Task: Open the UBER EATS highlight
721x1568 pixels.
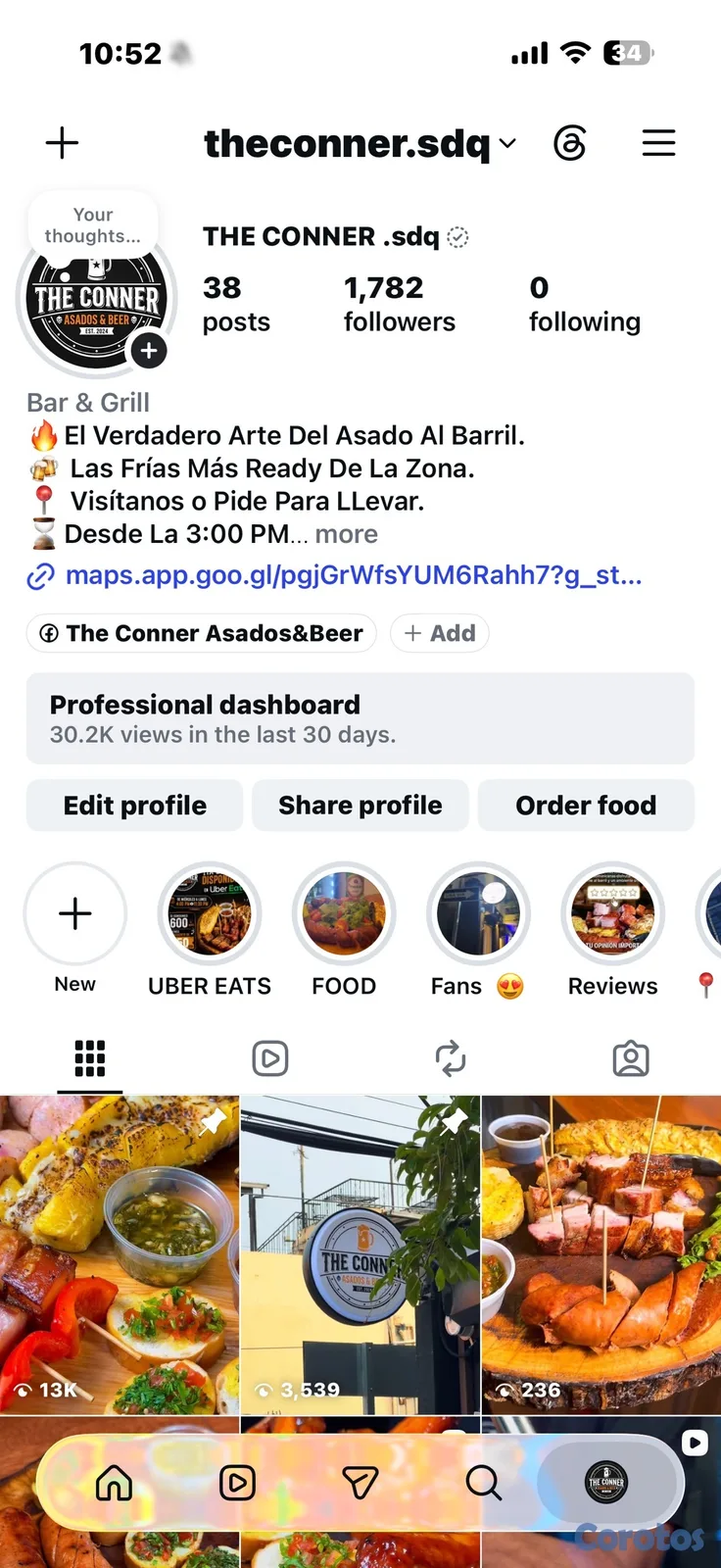Action: coord(210,913)
